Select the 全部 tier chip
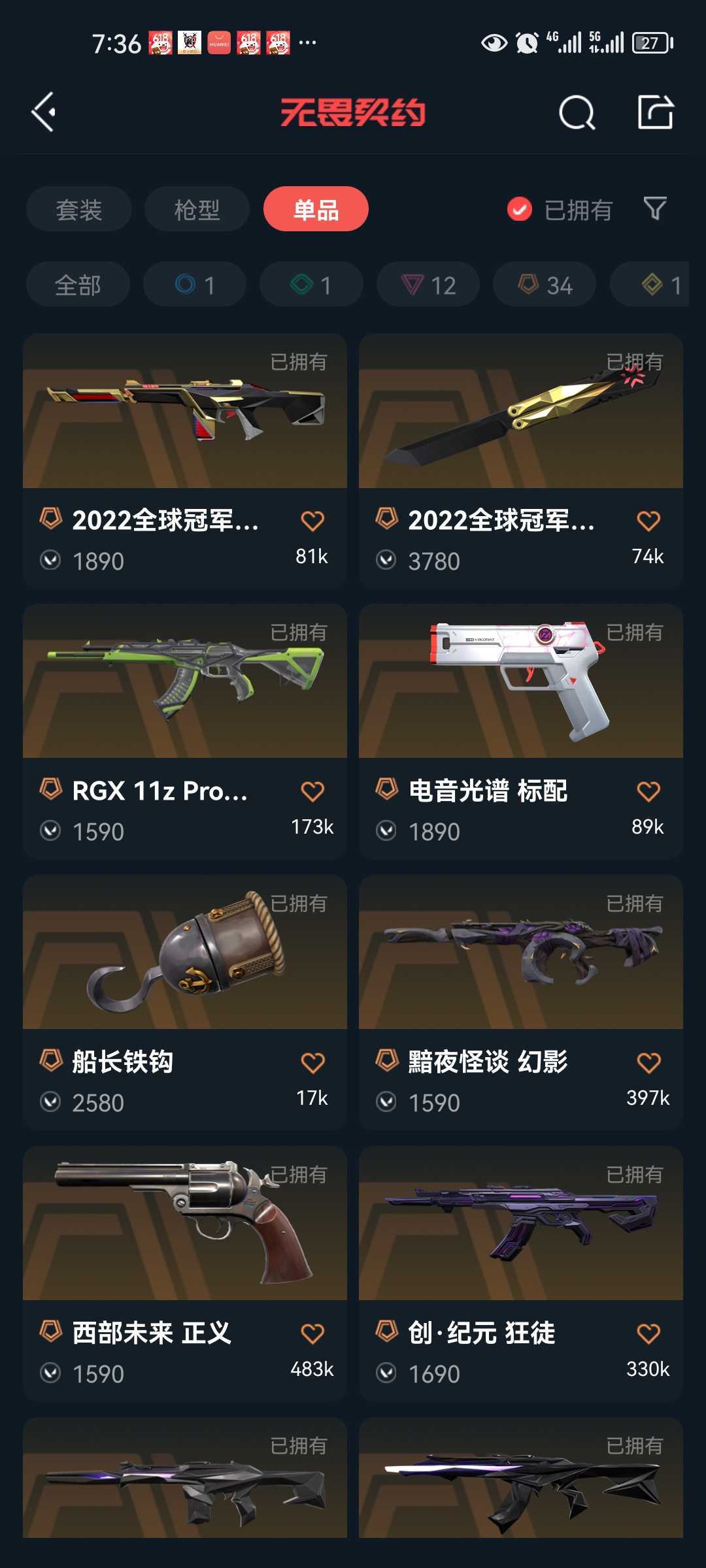This screenshot has width=706, height=1568. pyautogui.click(x=78, y=285)
